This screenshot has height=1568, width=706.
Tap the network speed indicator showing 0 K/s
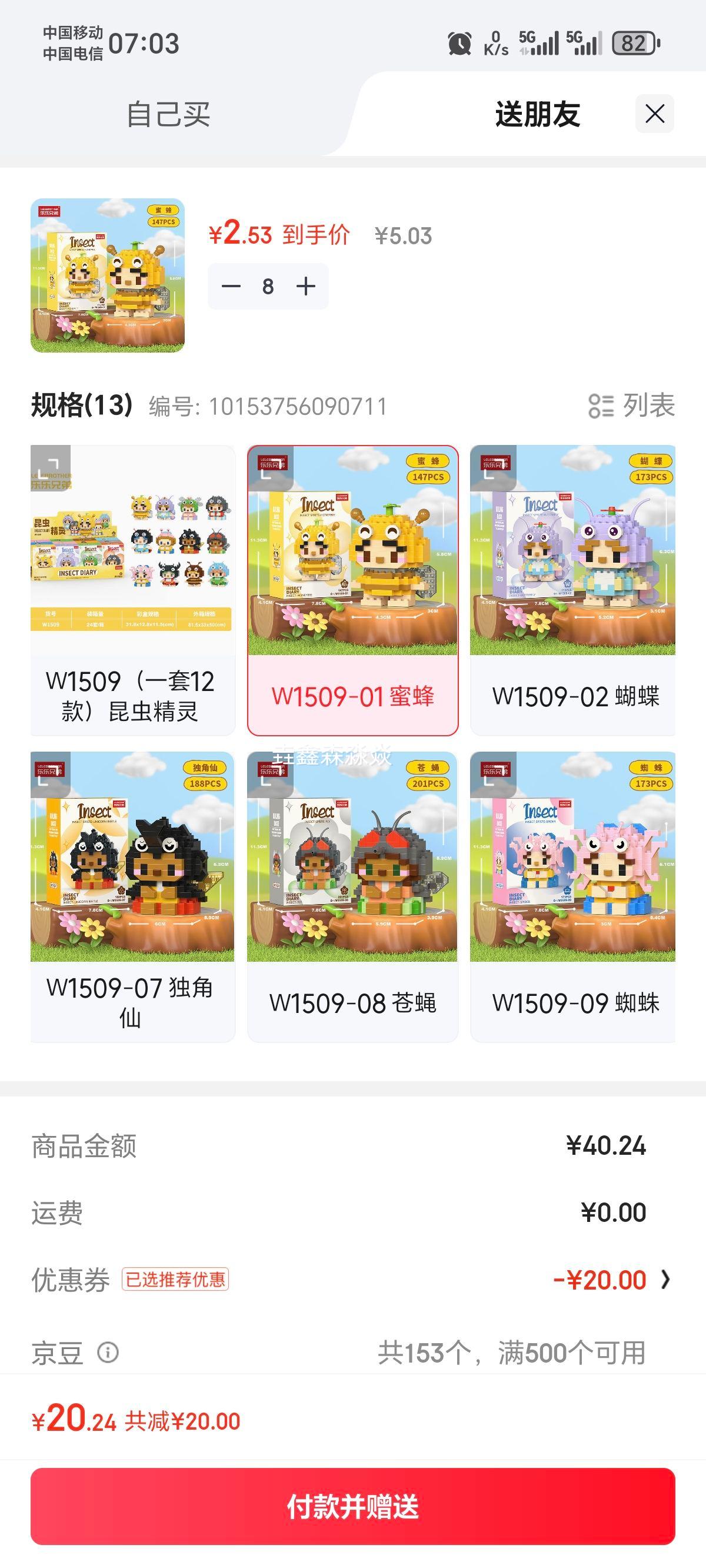pyautogui.click(x=495, y=42)
